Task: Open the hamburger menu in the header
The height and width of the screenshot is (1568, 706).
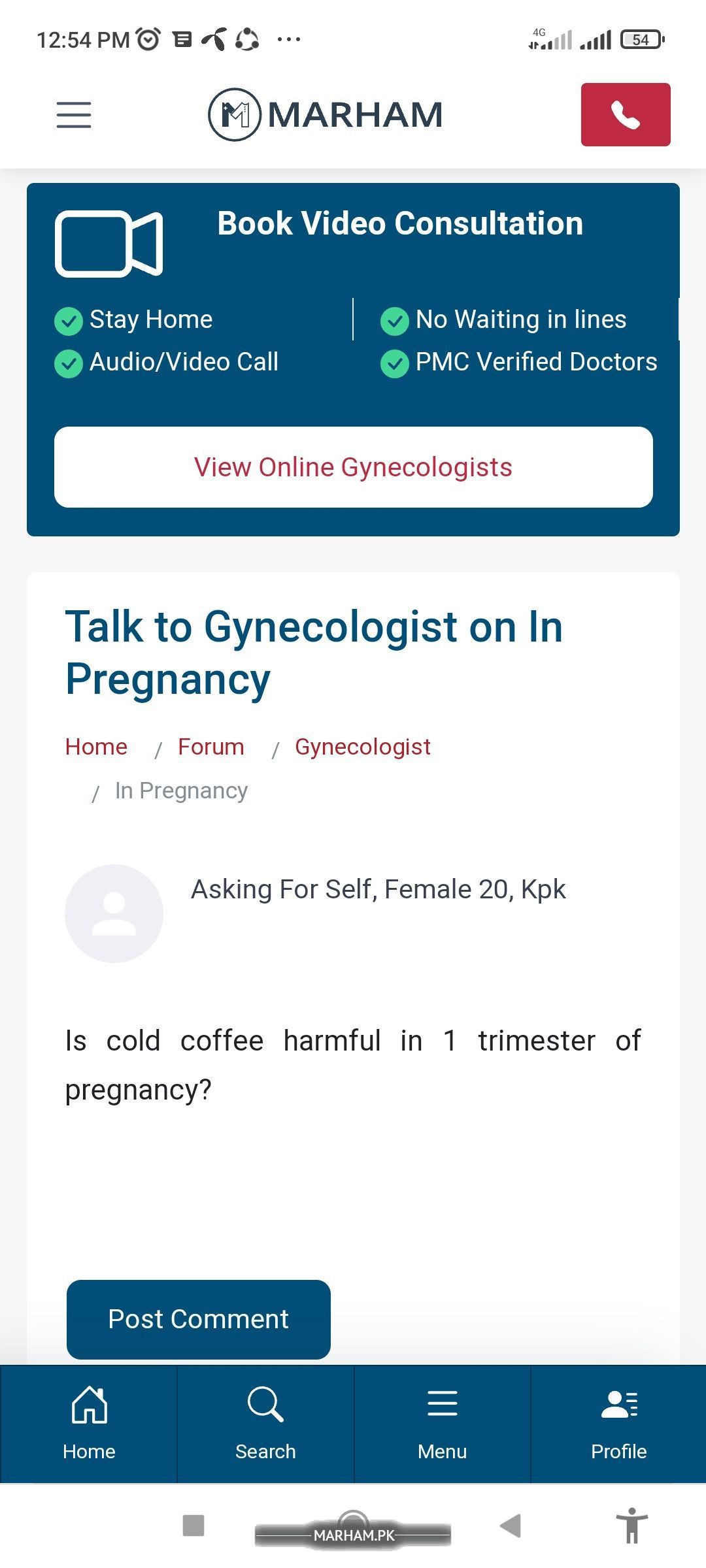Action: 73,115
